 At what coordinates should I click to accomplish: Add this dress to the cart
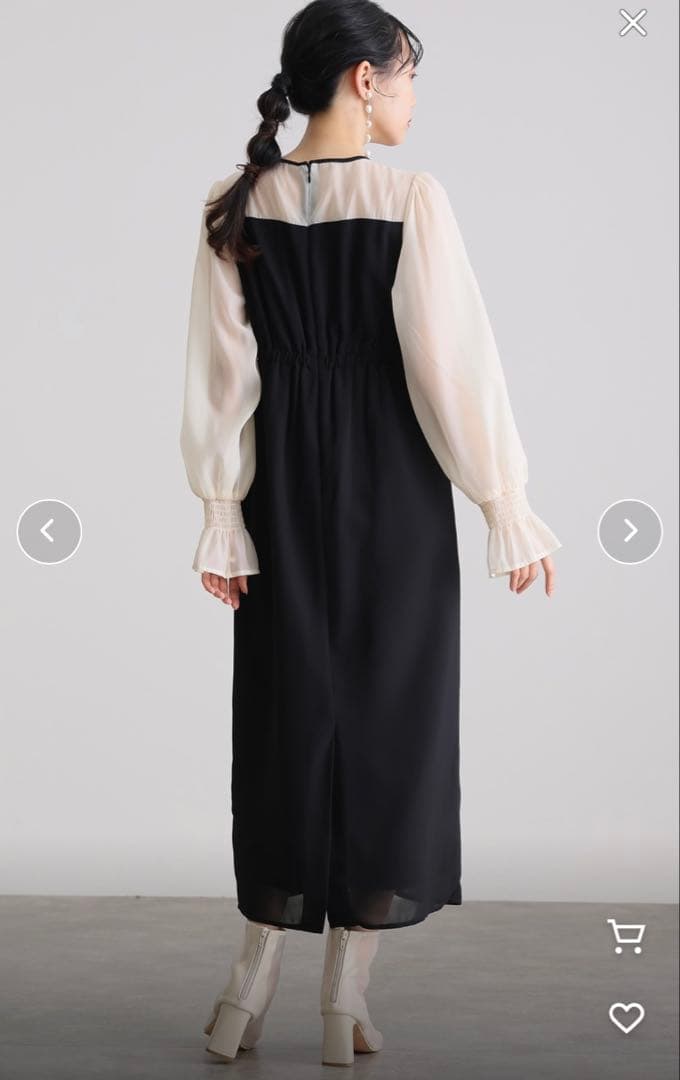click(626, 936)
